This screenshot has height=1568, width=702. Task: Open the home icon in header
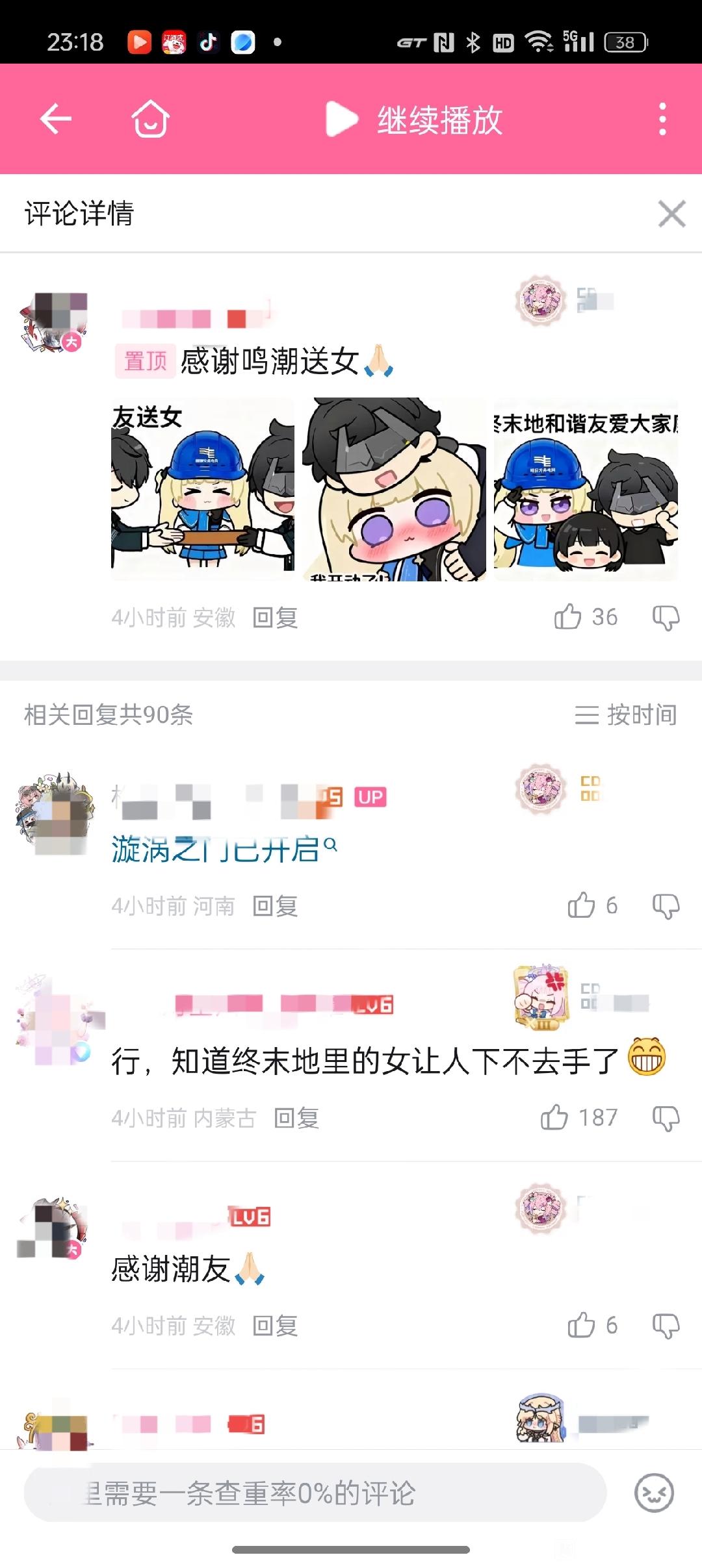pos(151,119)
